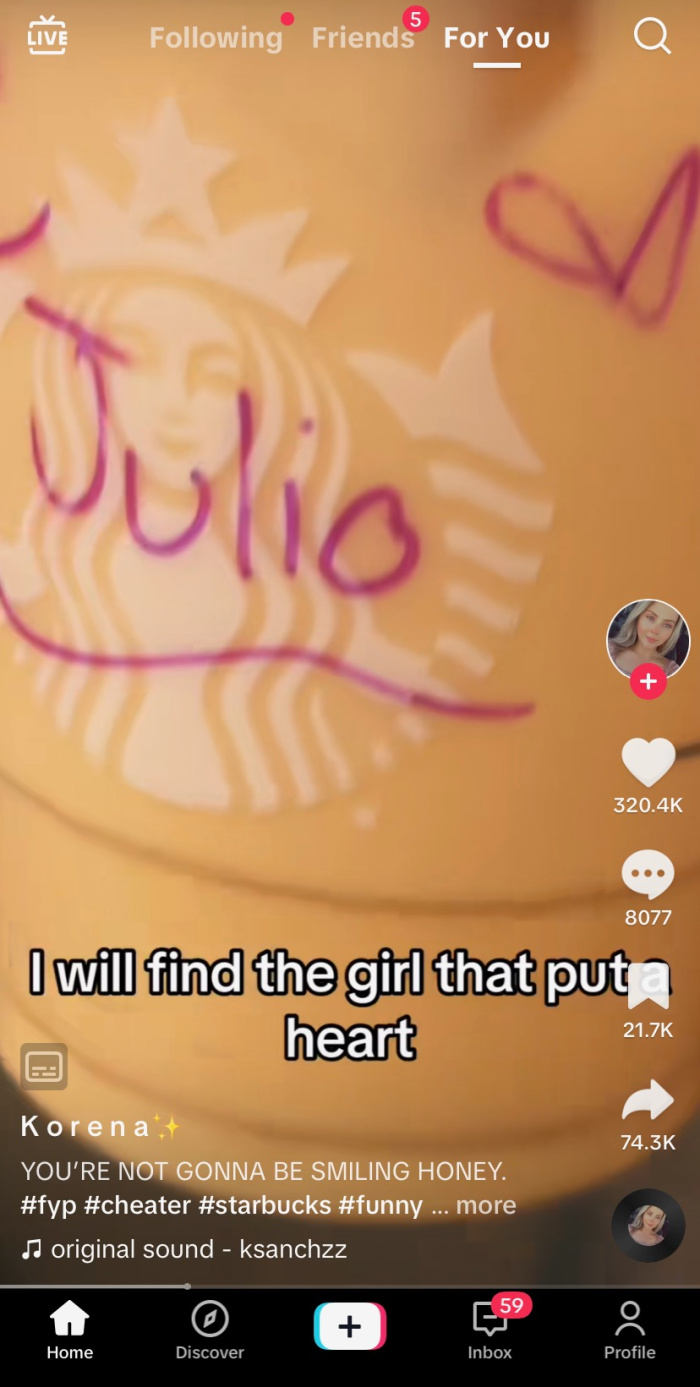Bookmark this video
The height and width of the screenshot is (1387, 700).
(x=648, y=988)
